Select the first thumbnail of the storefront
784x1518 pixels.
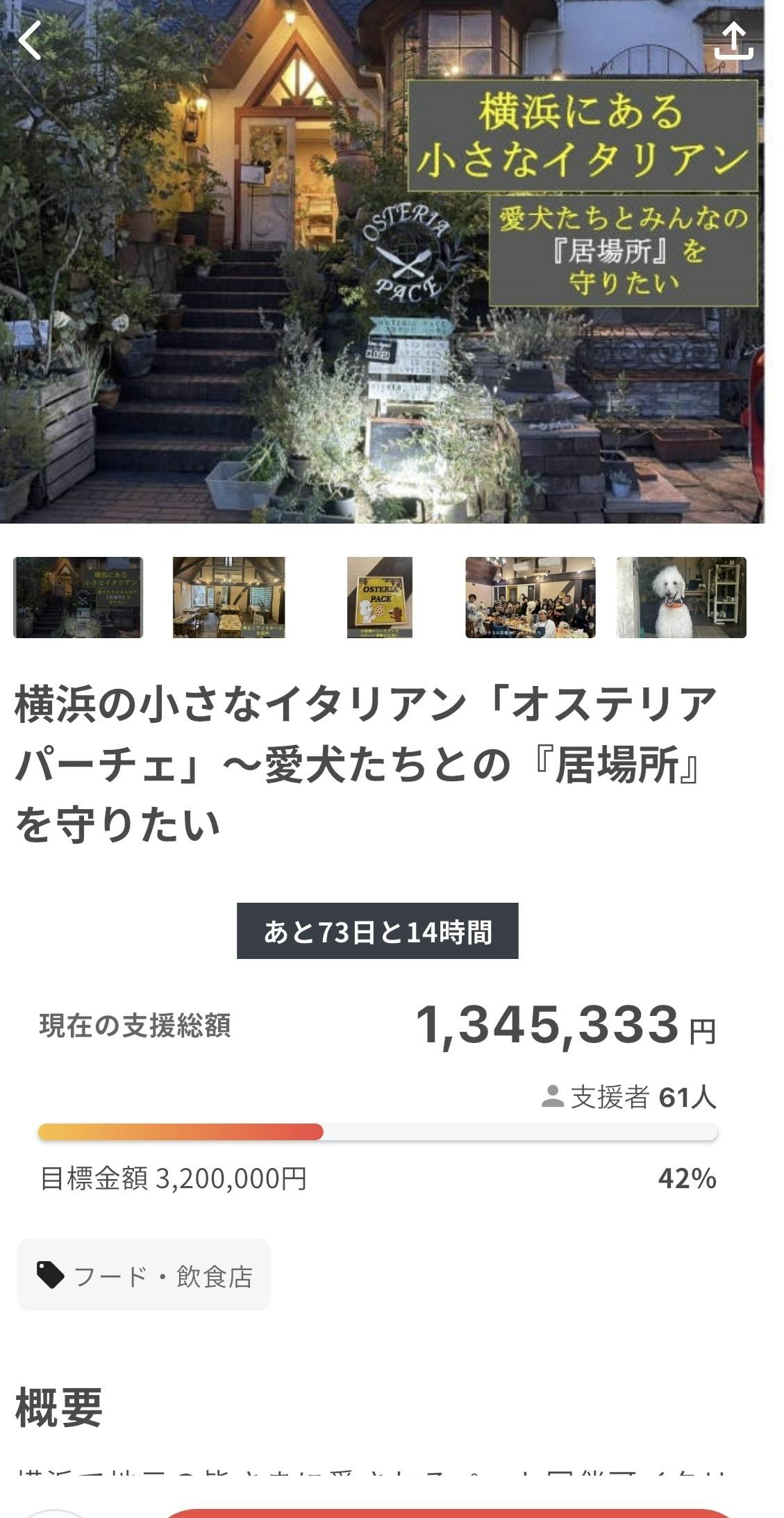(x=78, y=597)
